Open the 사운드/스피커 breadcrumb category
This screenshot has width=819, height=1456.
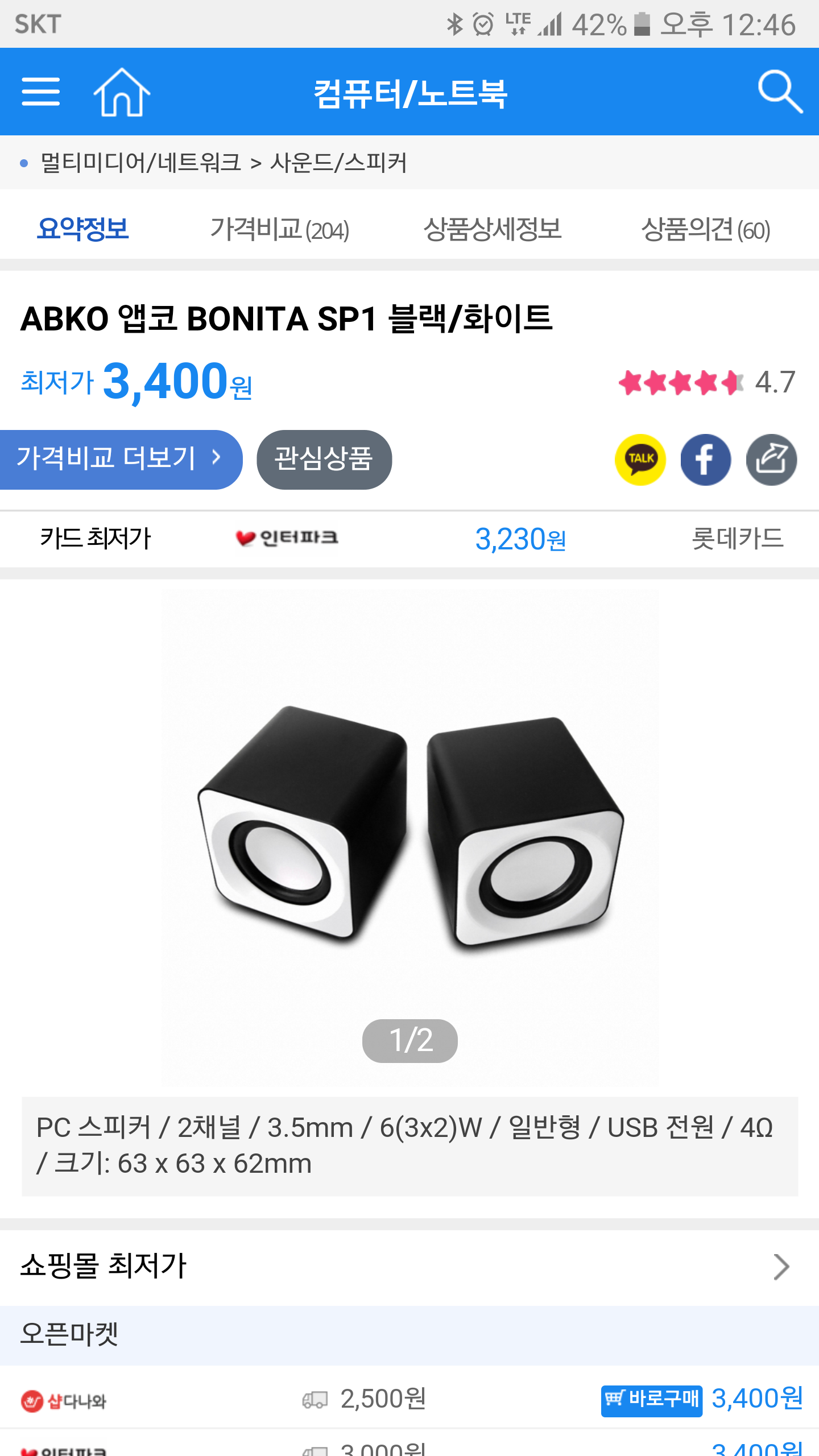tap(338, 163)
